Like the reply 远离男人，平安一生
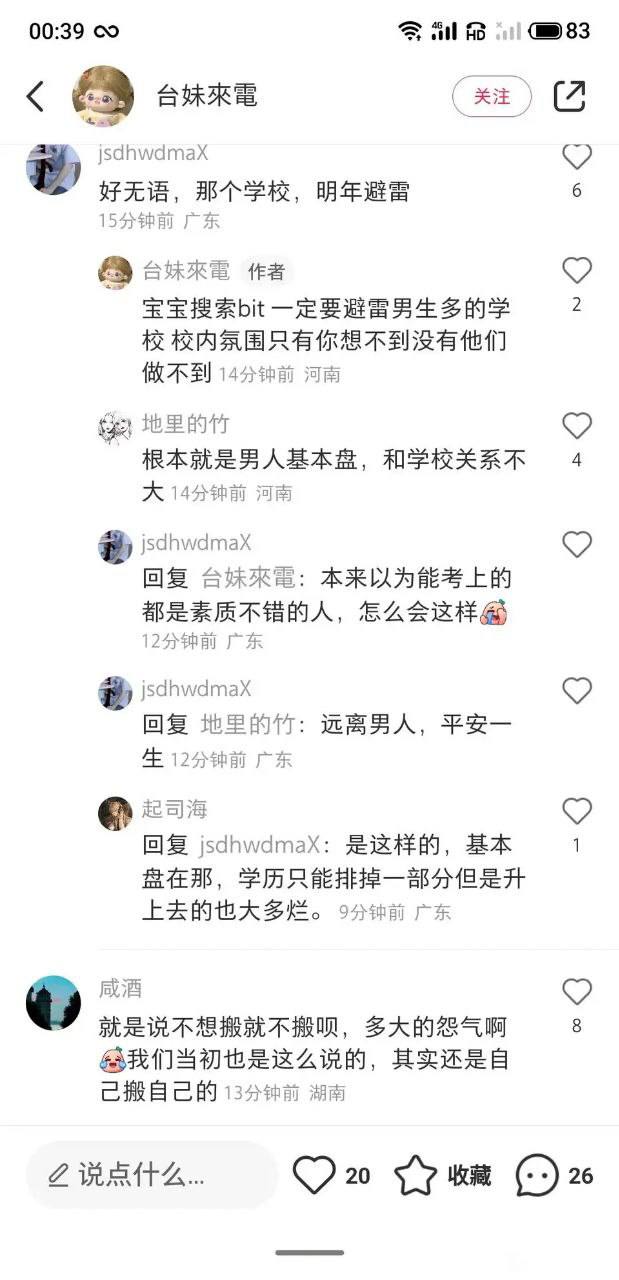Image resolution: width=619 pixels, height=1280 pixels. tap(577, 690)
